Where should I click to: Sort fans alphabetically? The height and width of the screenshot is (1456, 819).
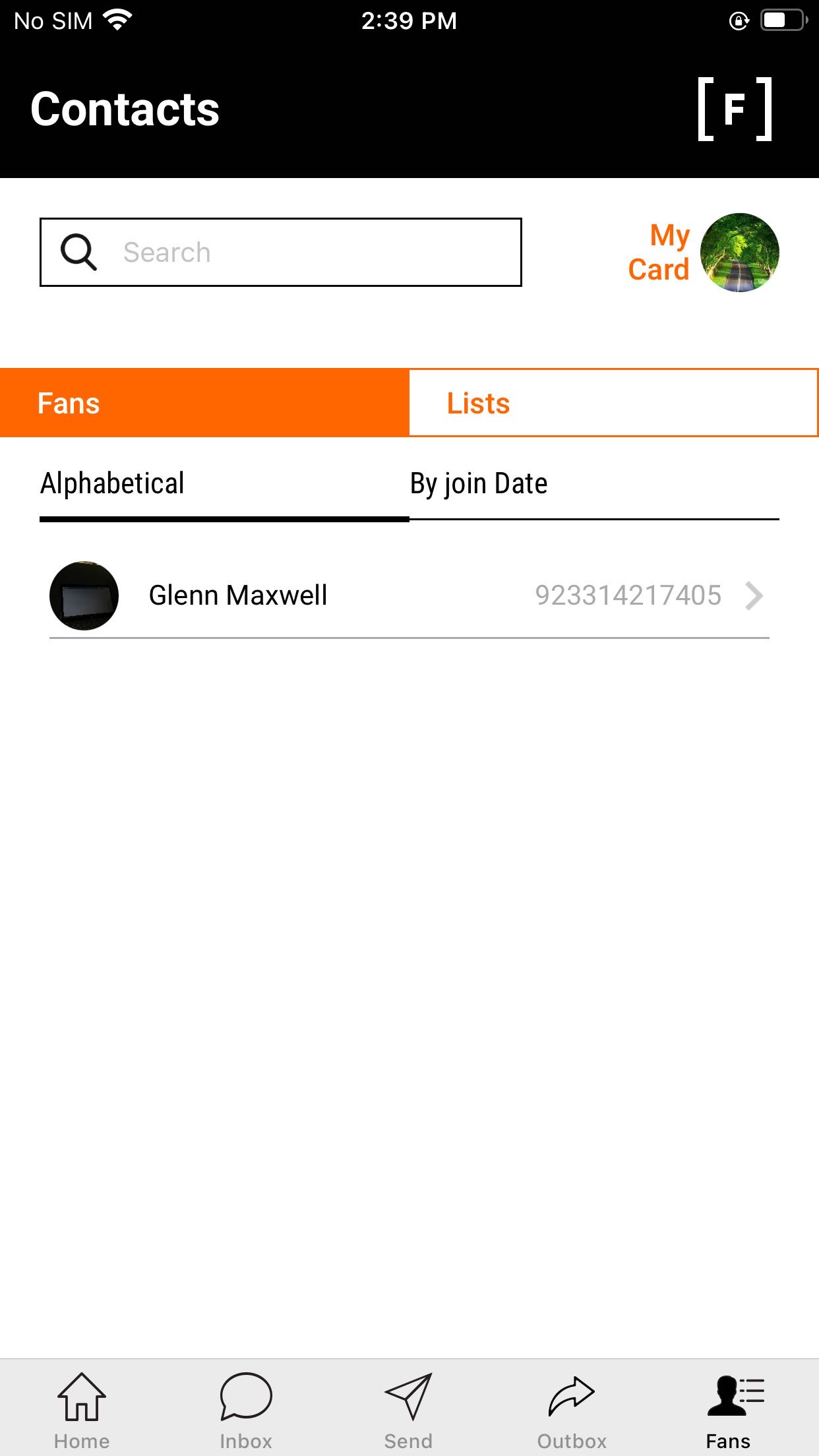(x=224, y=484)
